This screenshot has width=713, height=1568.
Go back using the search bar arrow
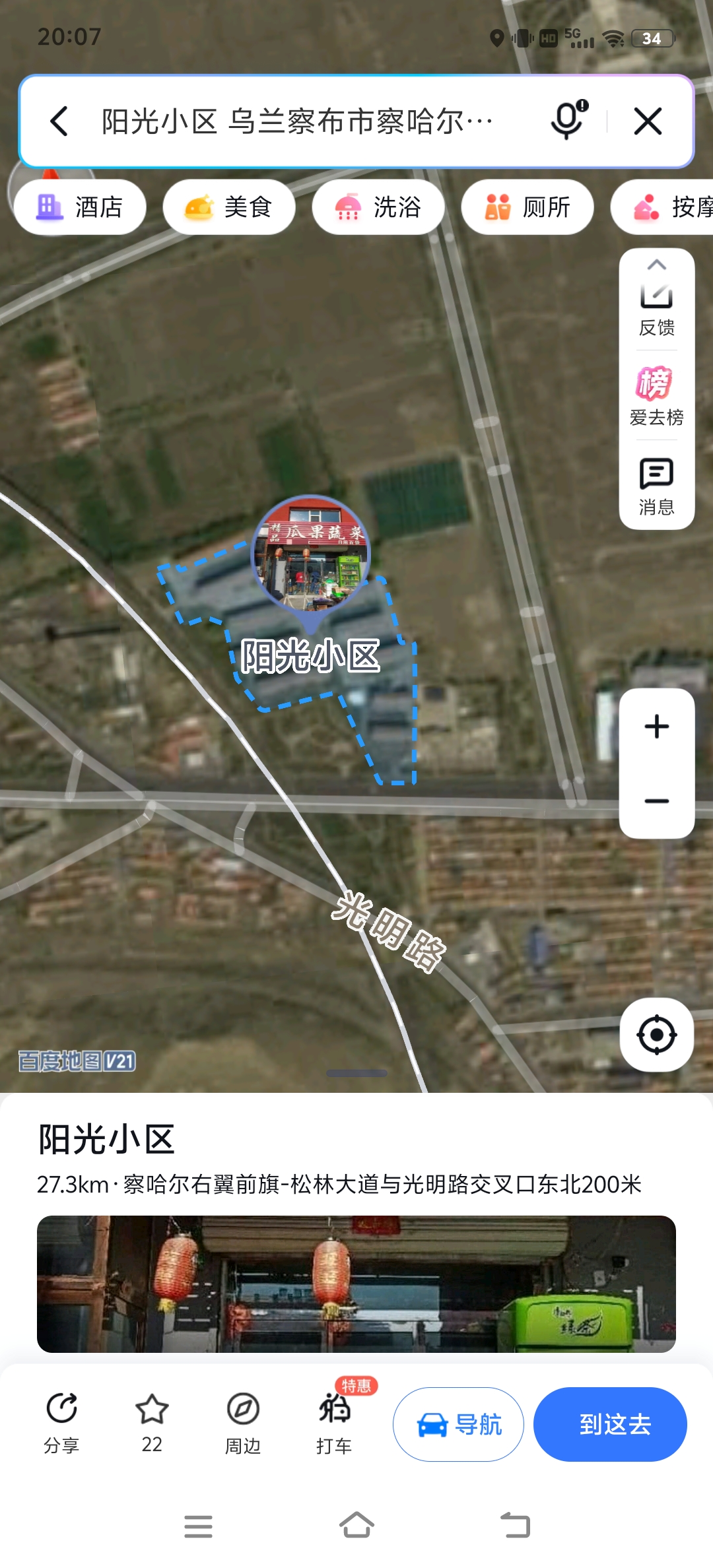(59, 121)
